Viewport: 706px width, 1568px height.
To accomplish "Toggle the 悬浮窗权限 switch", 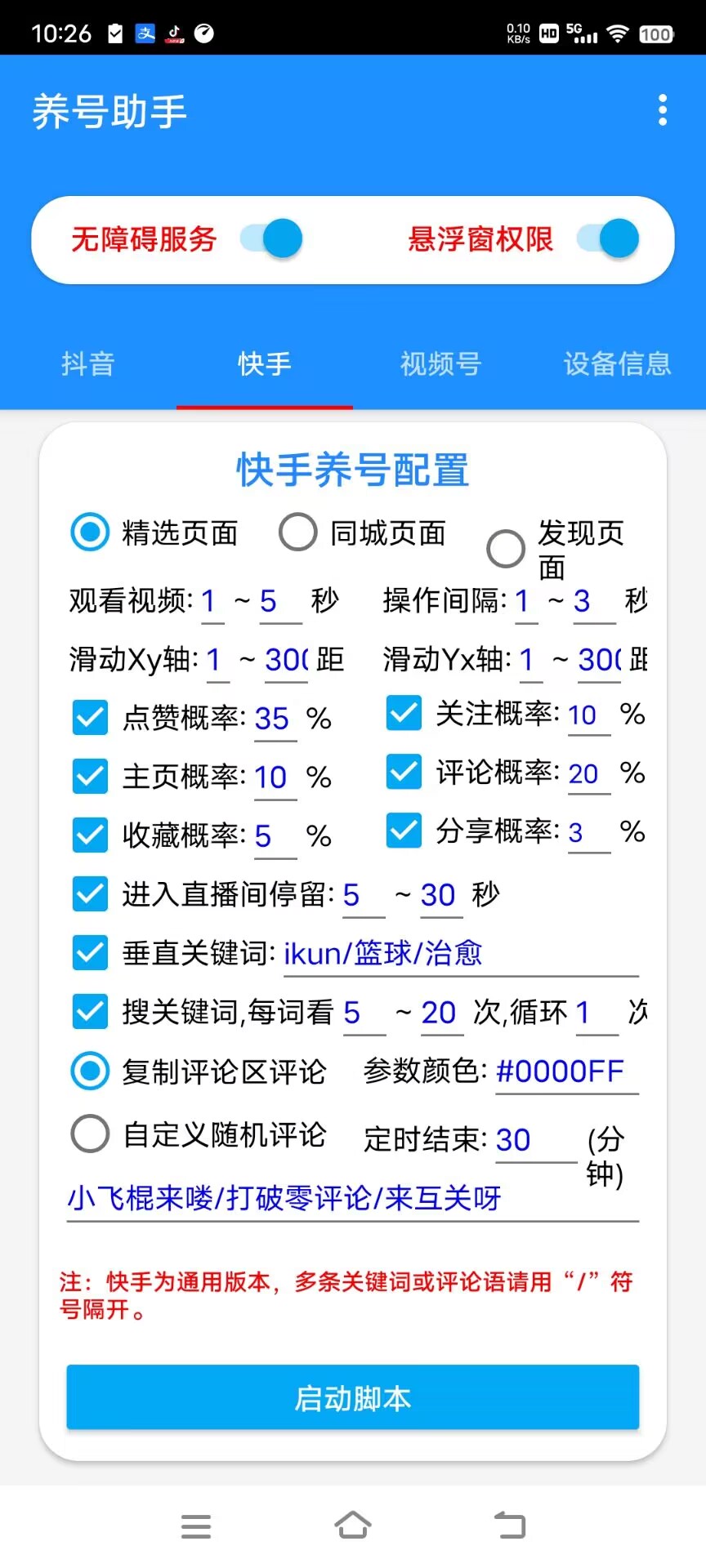I will 609,239.
